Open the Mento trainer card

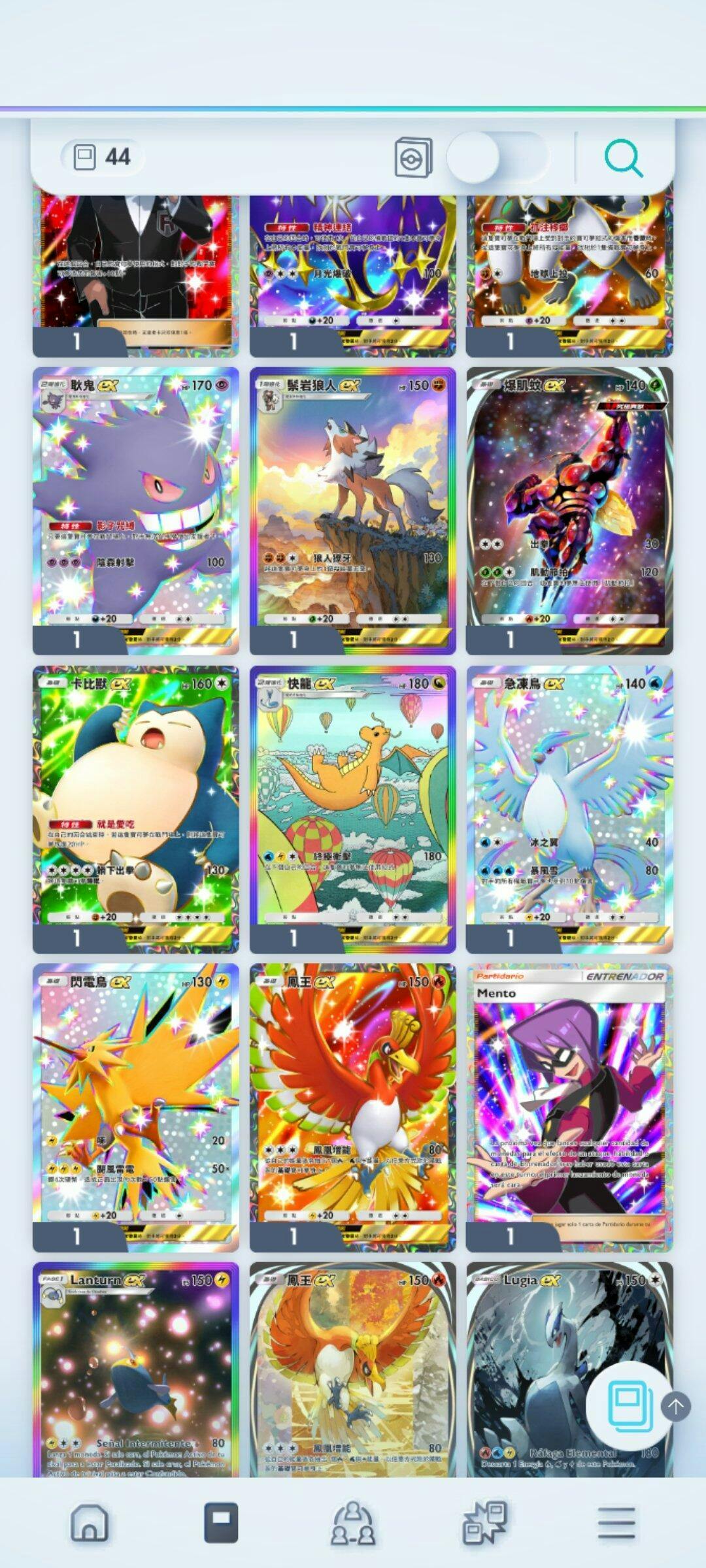[x=569, y=1098]
